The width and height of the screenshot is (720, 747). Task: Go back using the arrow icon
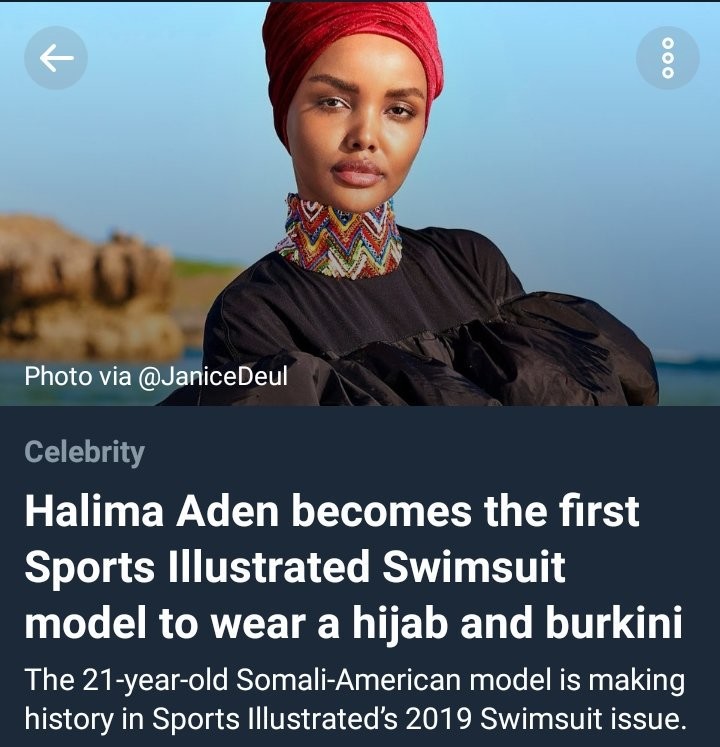pos(56,58)
